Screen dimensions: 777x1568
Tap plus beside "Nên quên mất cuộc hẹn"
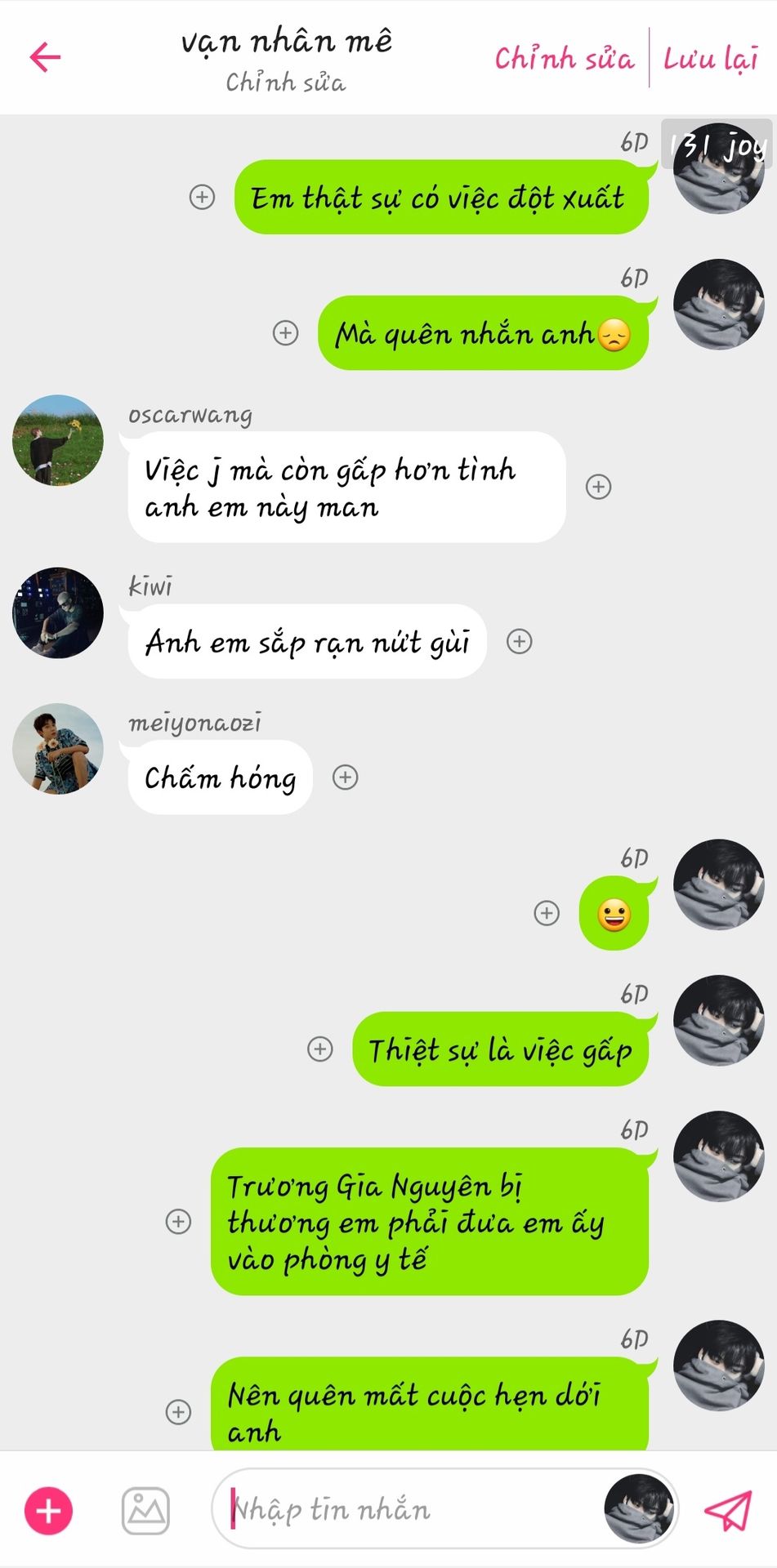178,1412
